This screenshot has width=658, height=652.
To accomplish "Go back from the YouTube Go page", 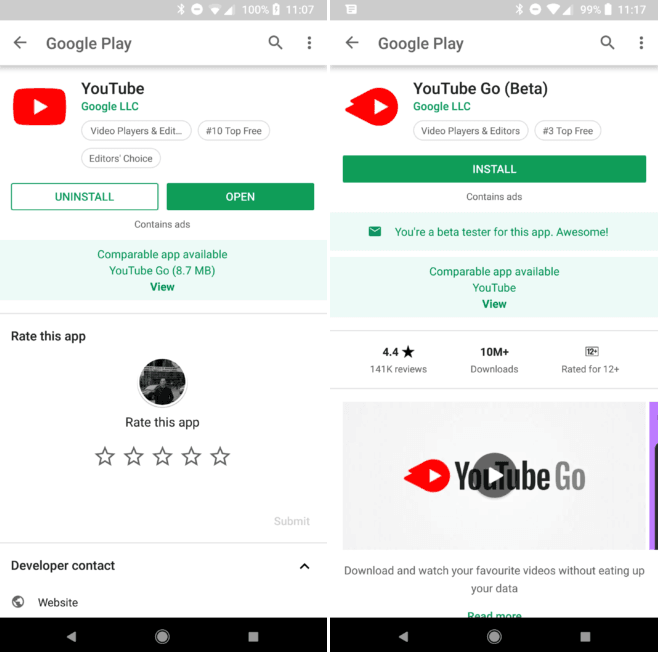I will coord(352,43).
